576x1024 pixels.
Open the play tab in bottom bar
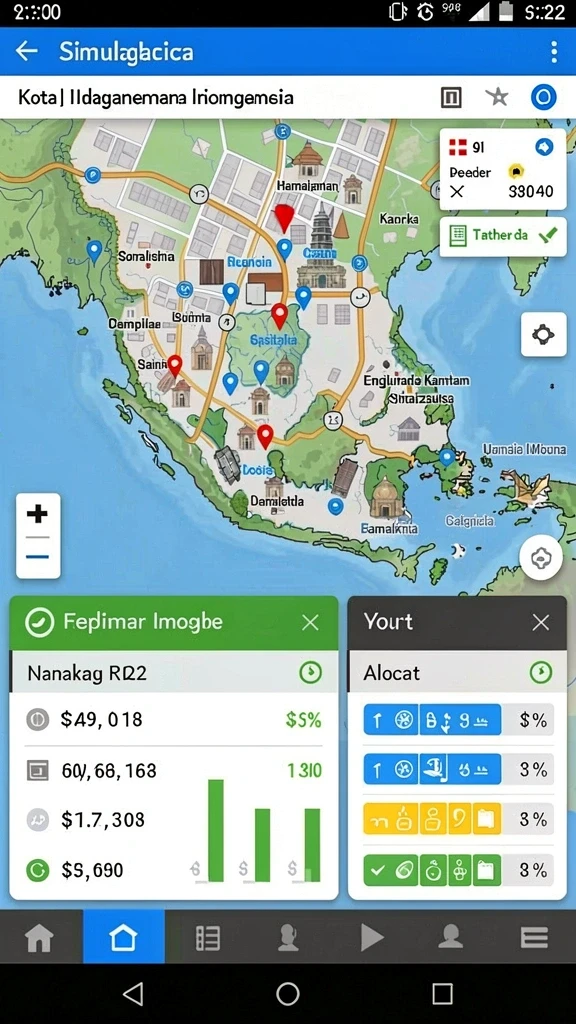point(372,938)
